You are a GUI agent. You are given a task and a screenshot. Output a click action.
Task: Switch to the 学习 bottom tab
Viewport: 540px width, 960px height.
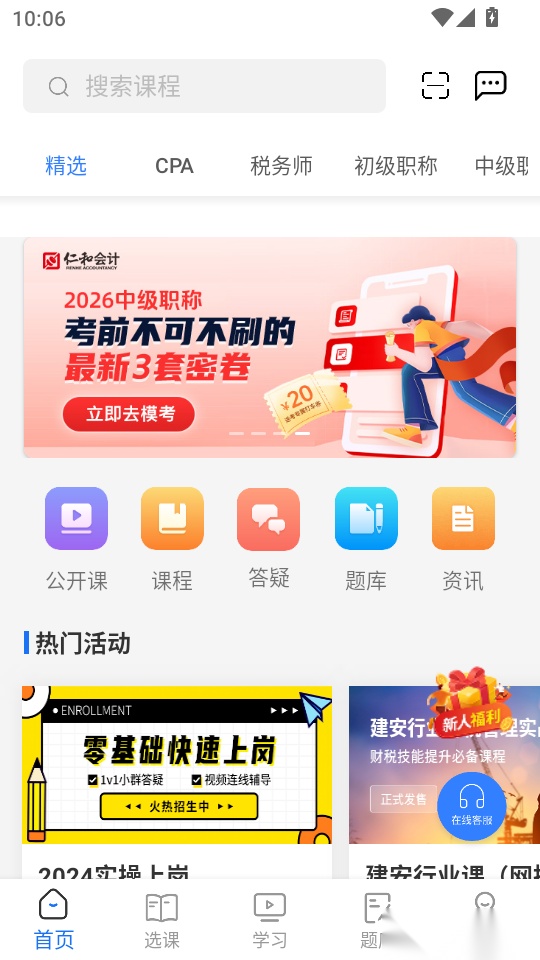269,920
